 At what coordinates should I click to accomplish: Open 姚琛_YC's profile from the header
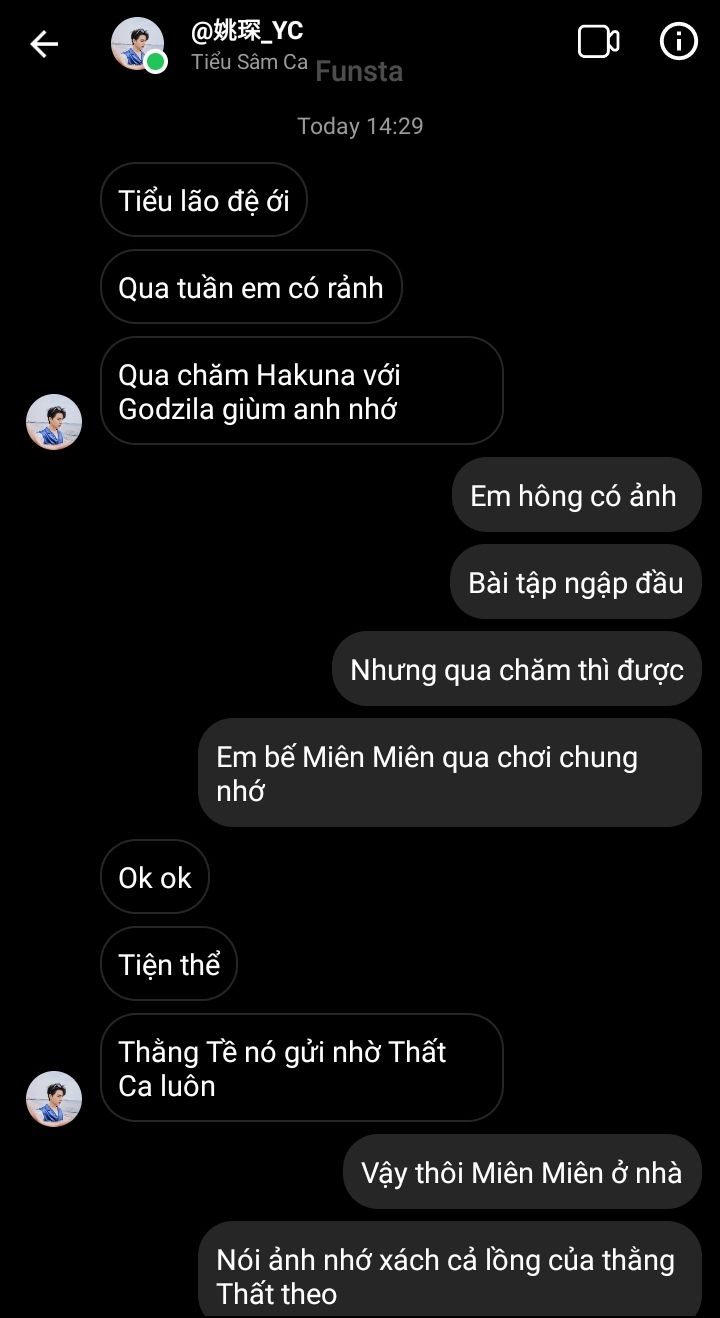(x=246, y=32)
